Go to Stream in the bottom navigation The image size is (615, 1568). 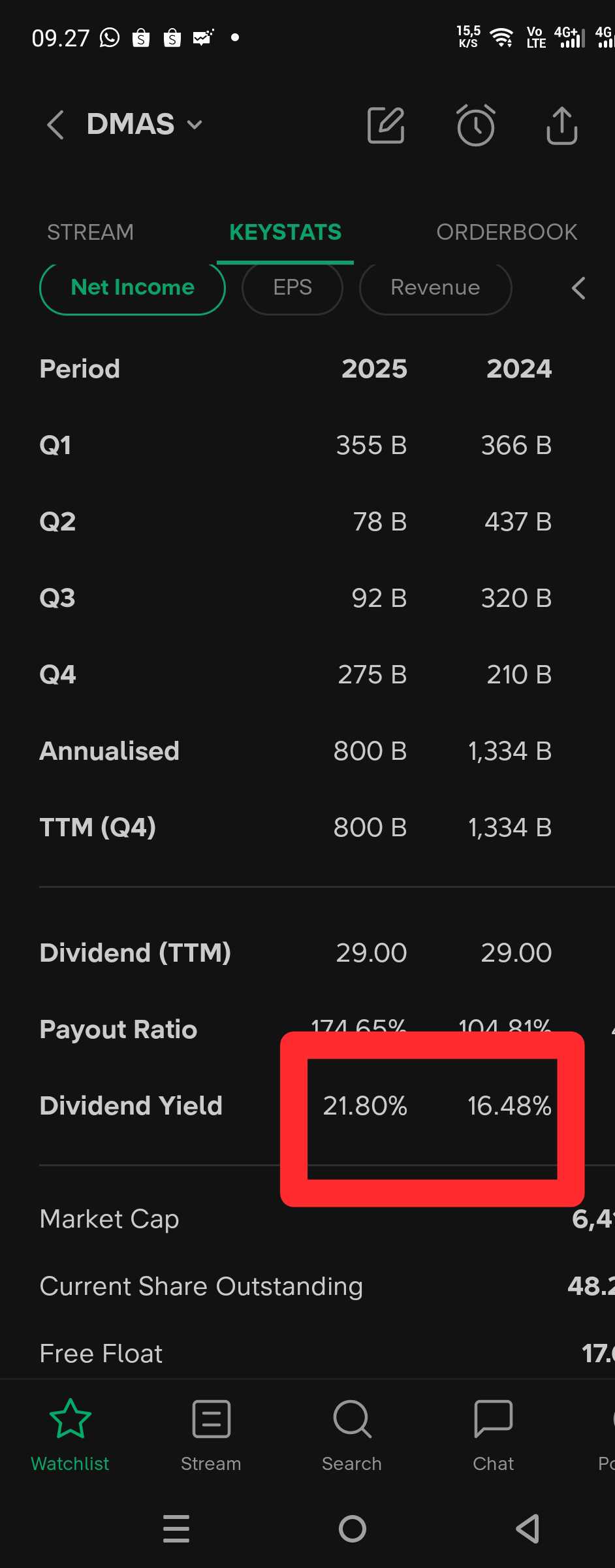pyautogui.click(x=211, y=1431)
